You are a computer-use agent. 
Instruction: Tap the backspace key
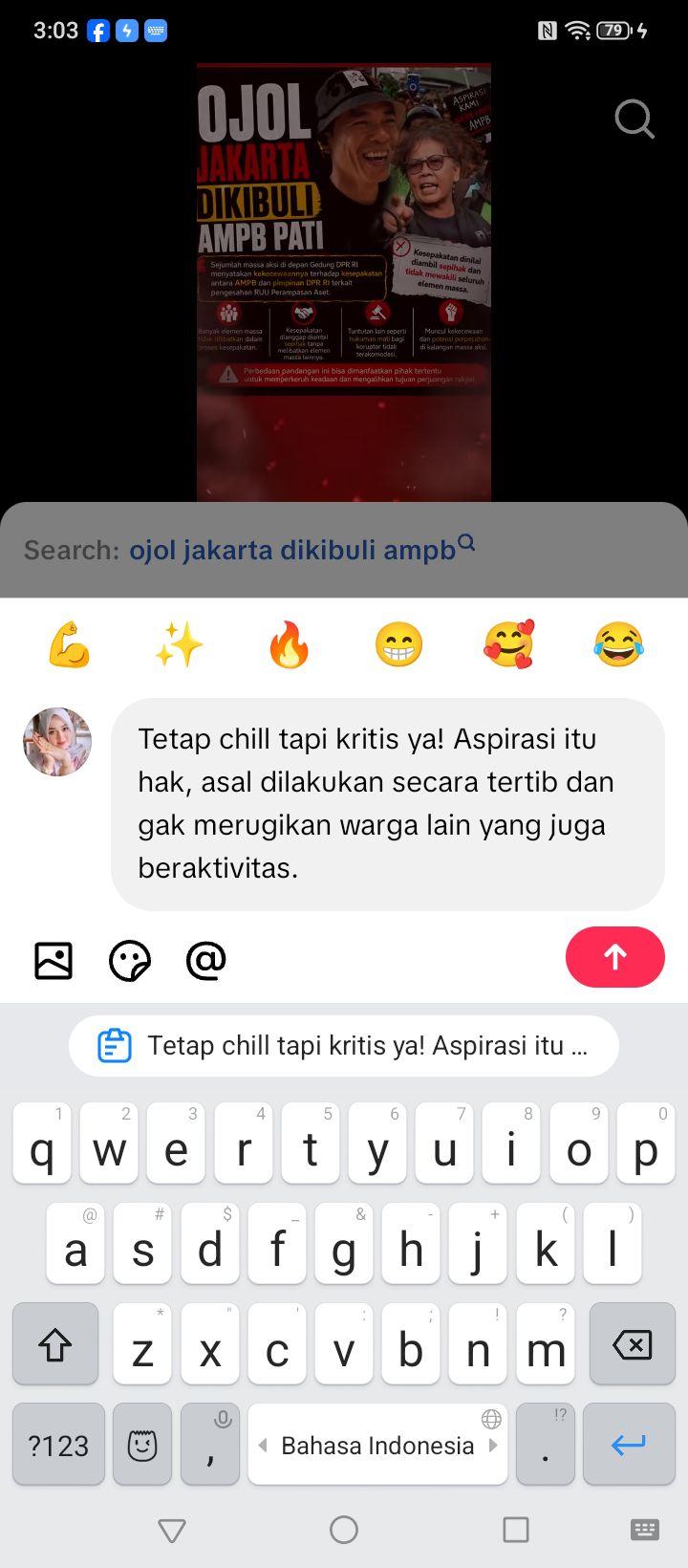pyautogui.click(x=633, y=1344)
